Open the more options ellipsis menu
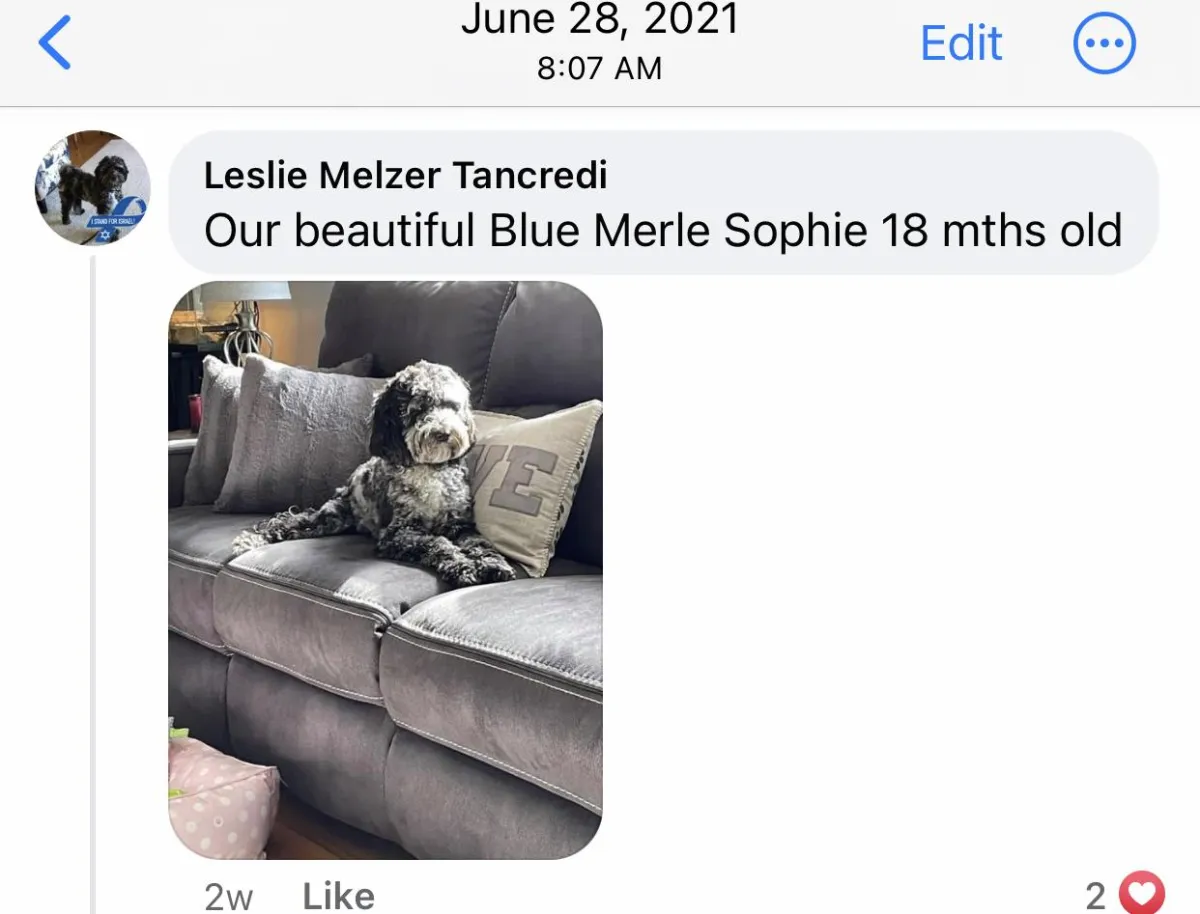 click(1104, 44)
